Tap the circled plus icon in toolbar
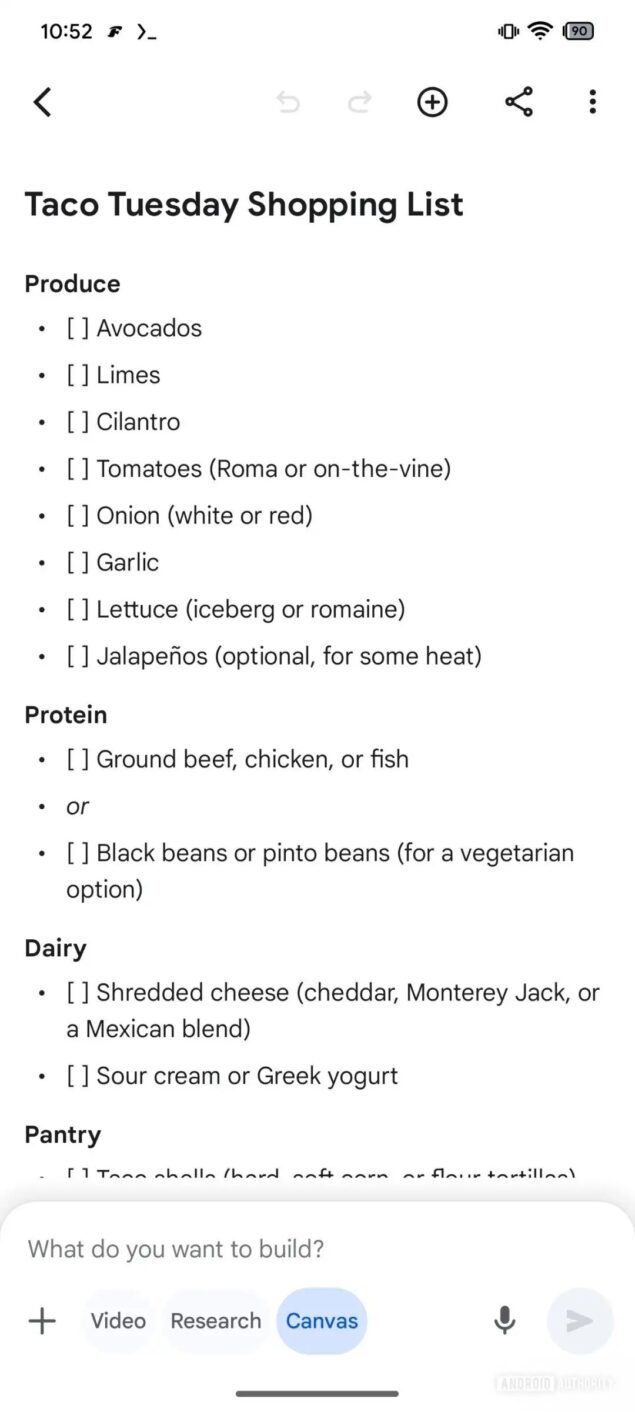 pyautogui.click(x=432, y=102)
